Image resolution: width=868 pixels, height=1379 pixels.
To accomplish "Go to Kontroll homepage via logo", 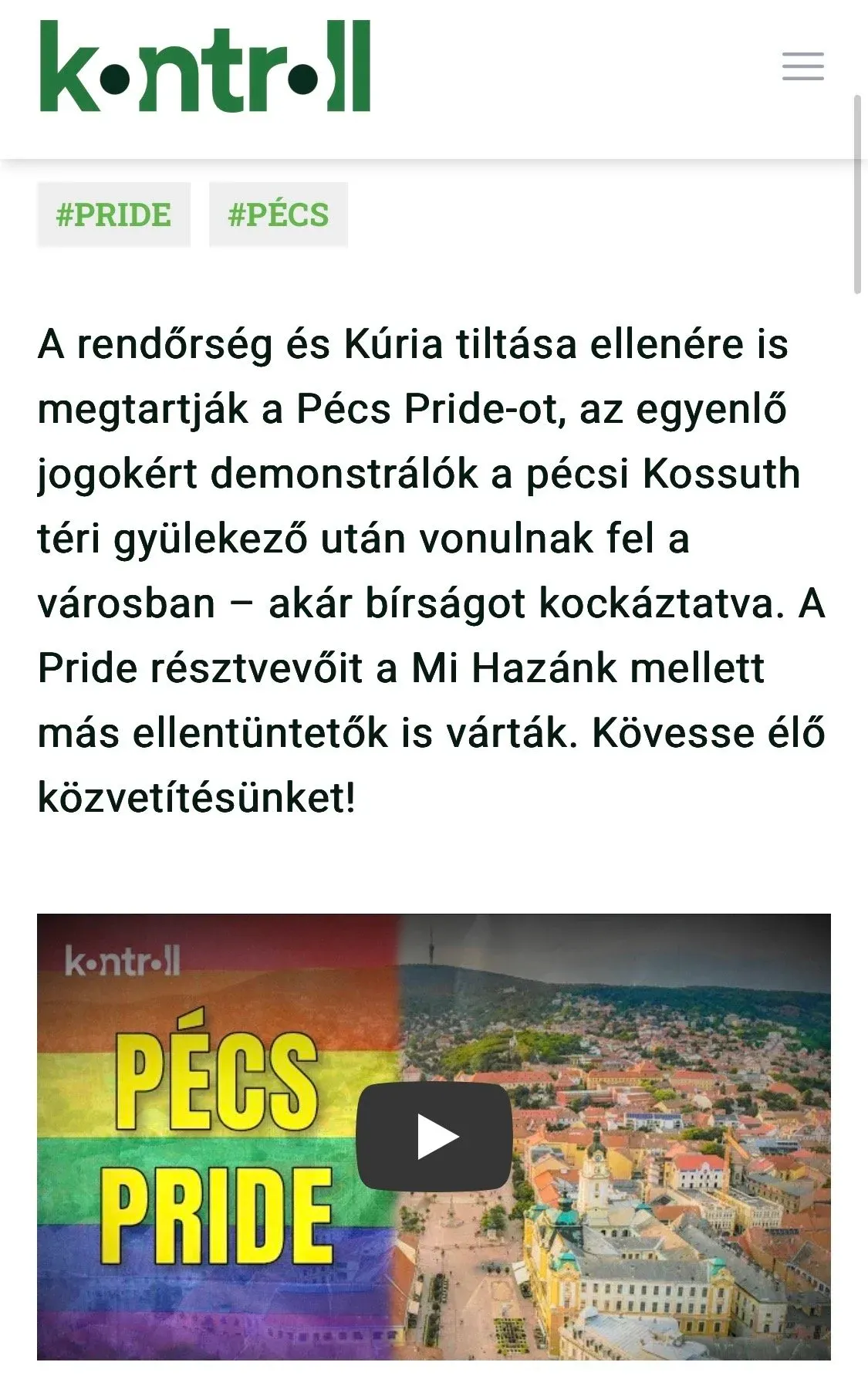I will tap(204, 66).
